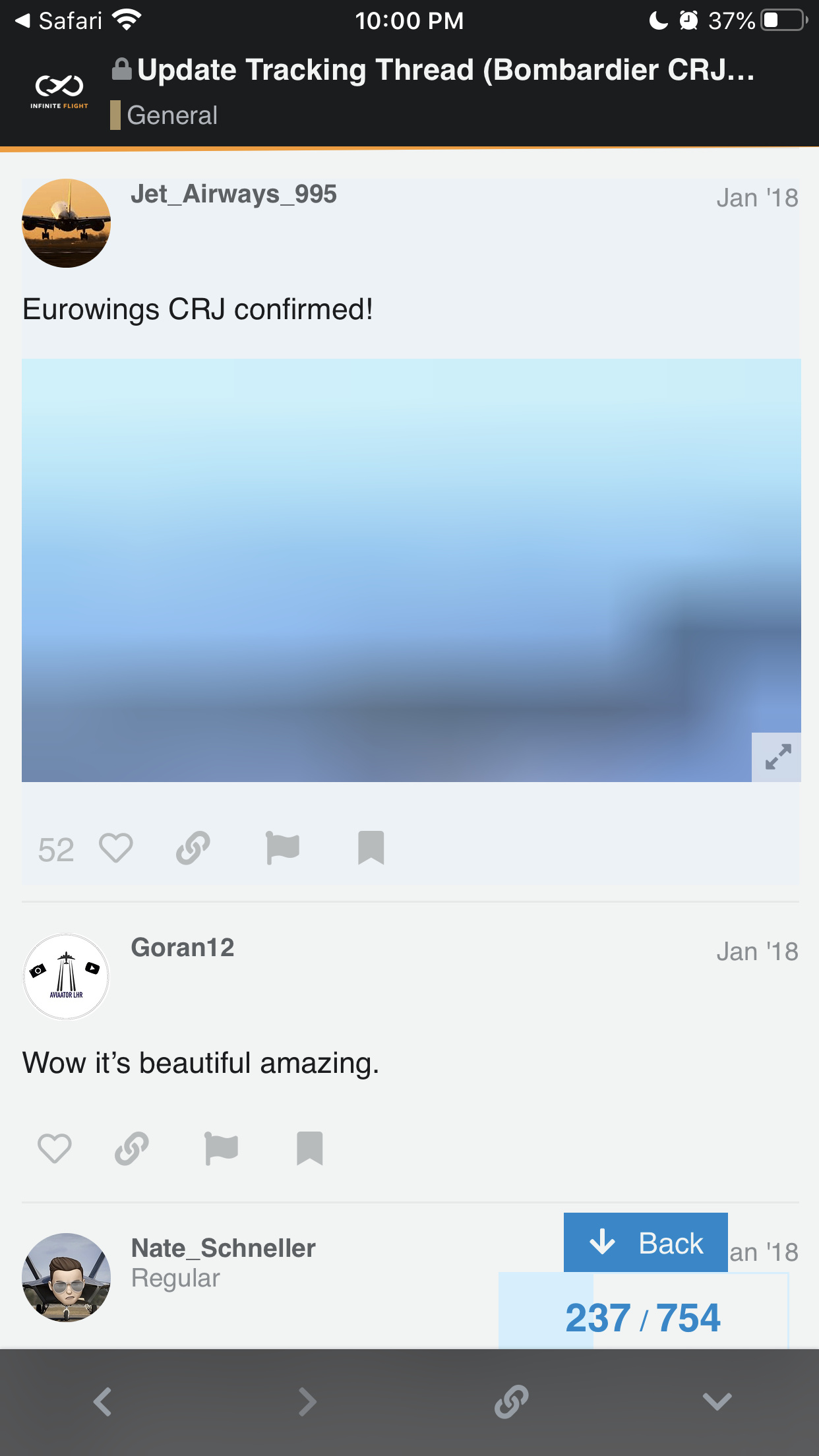Open Nate_Schneller's profile

(x=223, y=1248)
